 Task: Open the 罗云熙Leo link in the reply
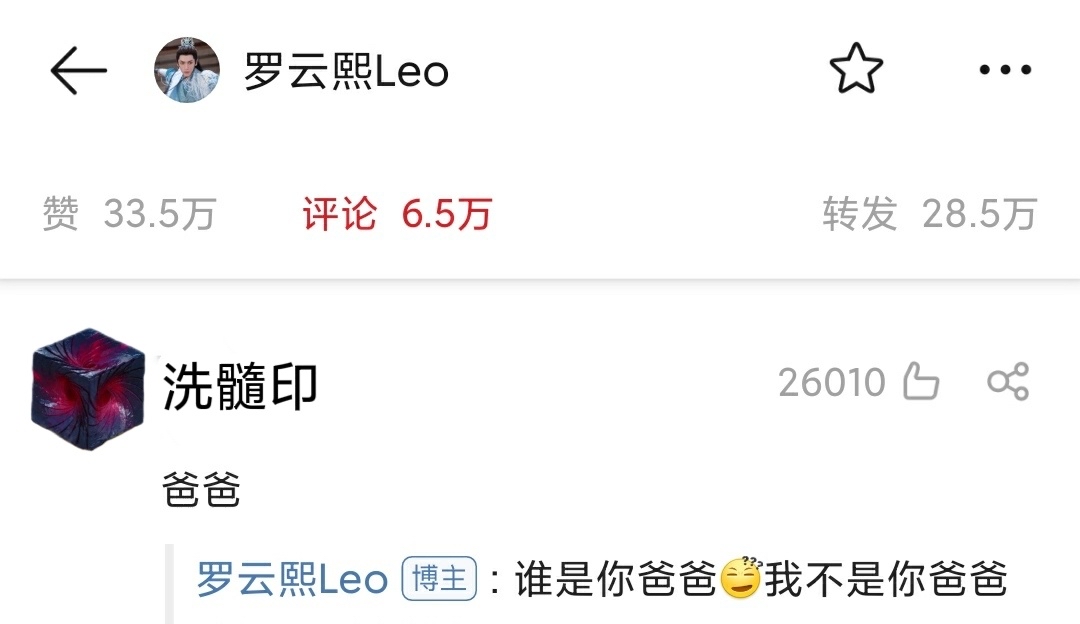tap(292, 580)
